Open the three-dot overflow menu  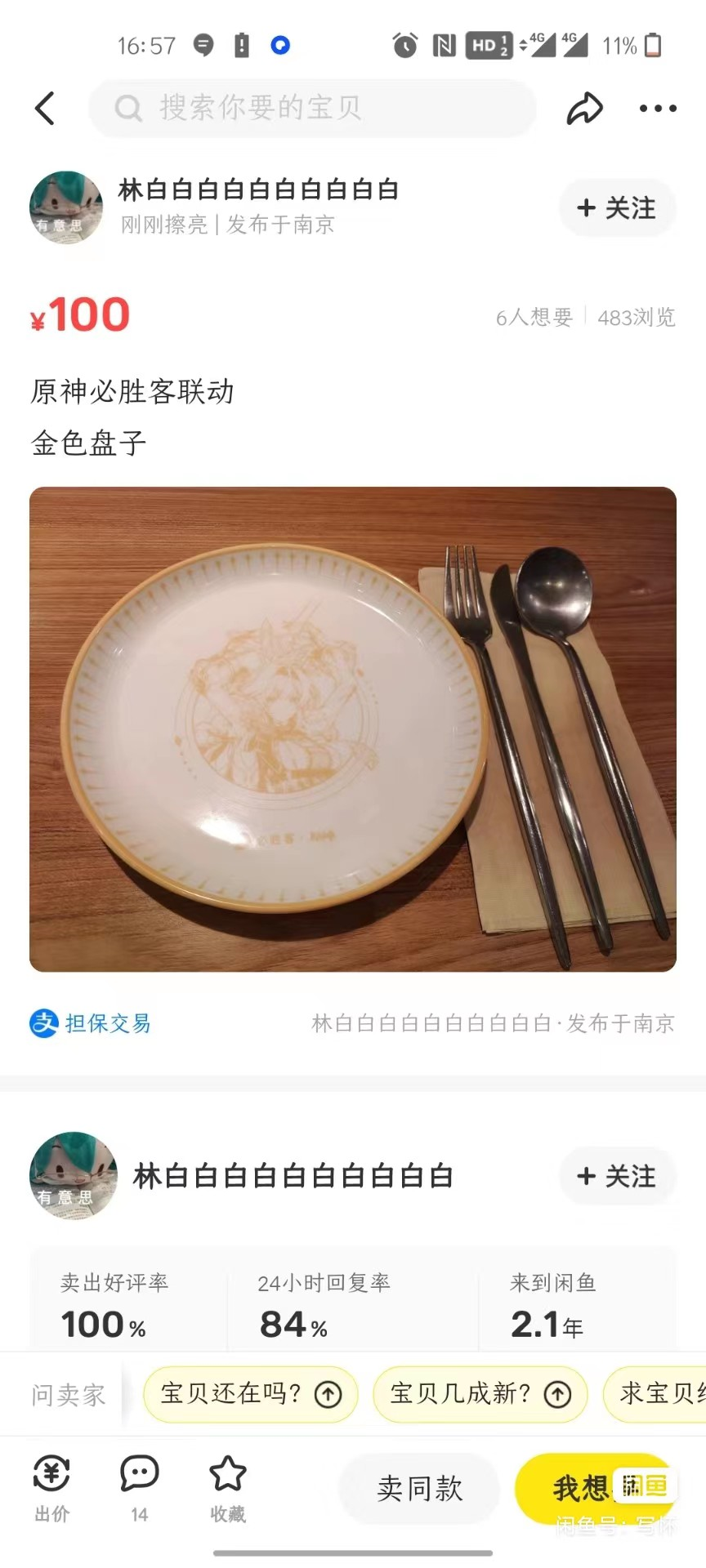(x=658, y=108)
